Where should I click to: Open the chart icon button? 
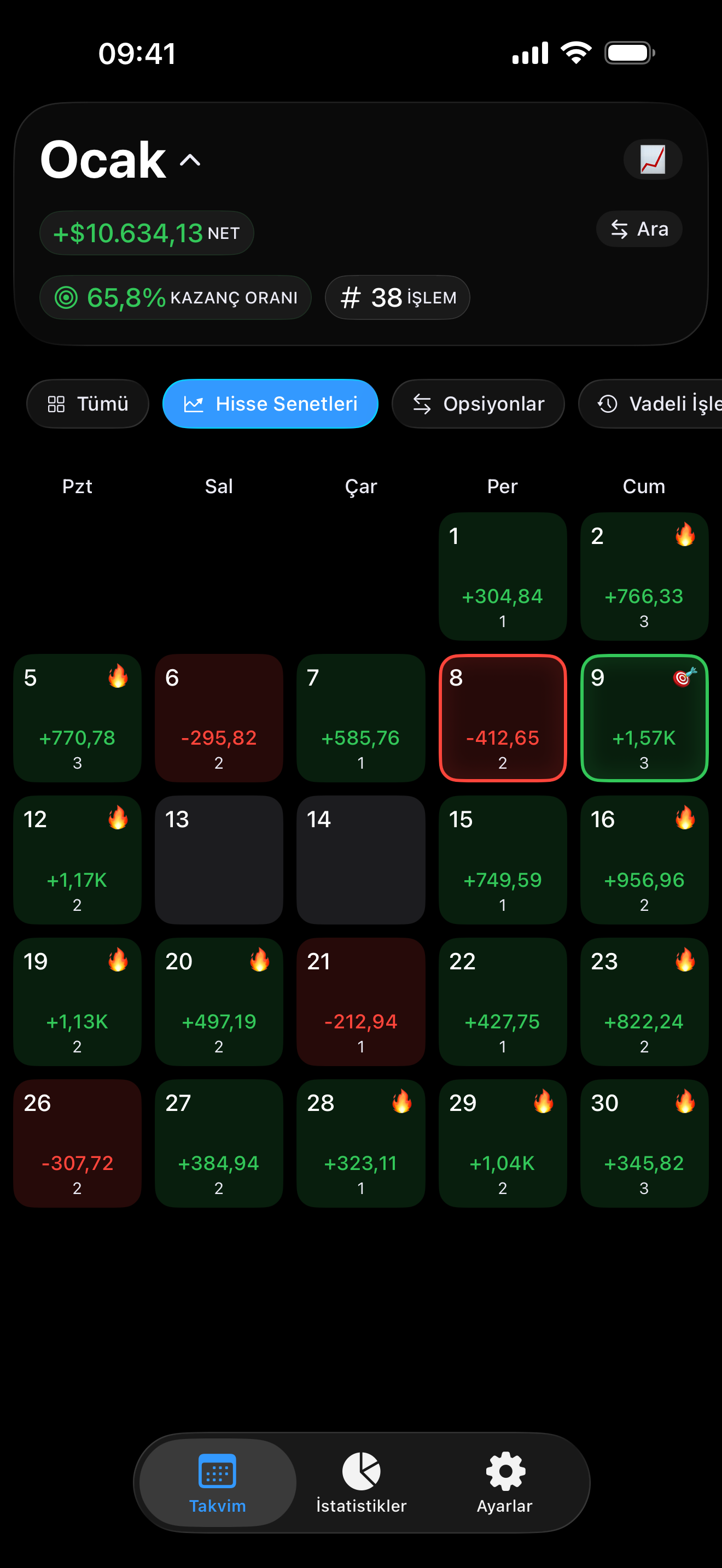[652, 160]
